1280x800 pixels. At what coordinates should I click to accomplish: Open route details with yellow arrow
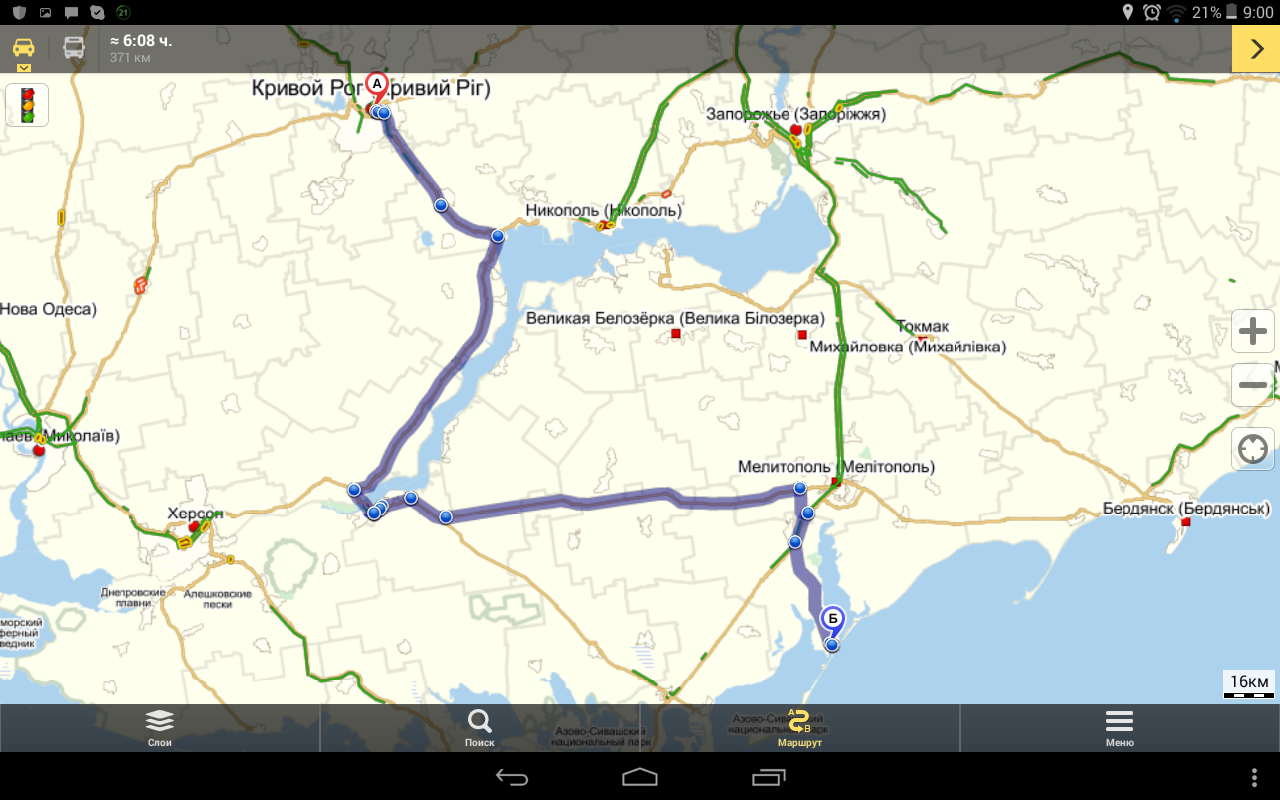coord(1255,48)
